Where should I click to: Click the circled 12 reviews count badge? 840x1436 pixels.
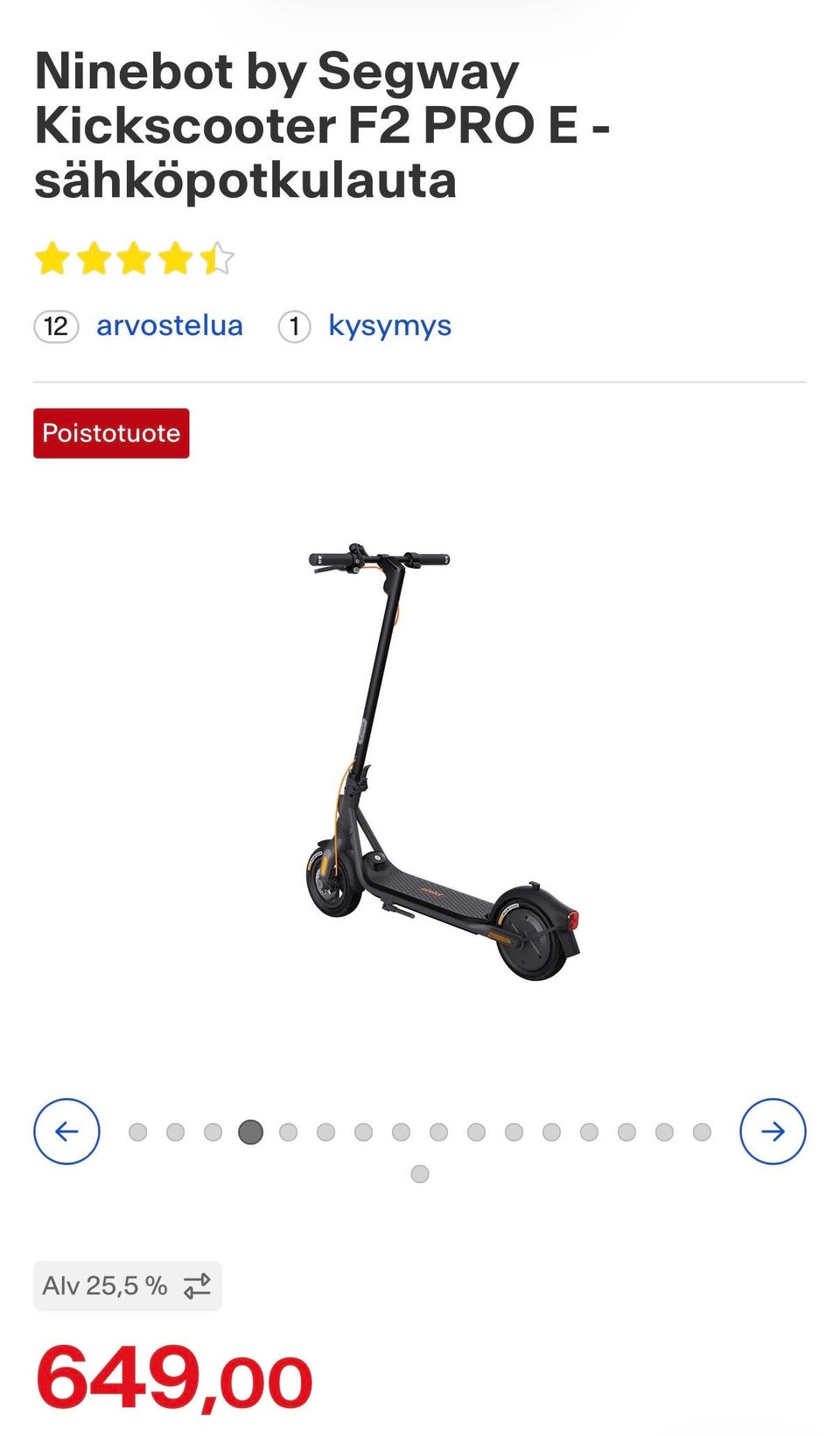pyautogui.click(x=54, y=326)
